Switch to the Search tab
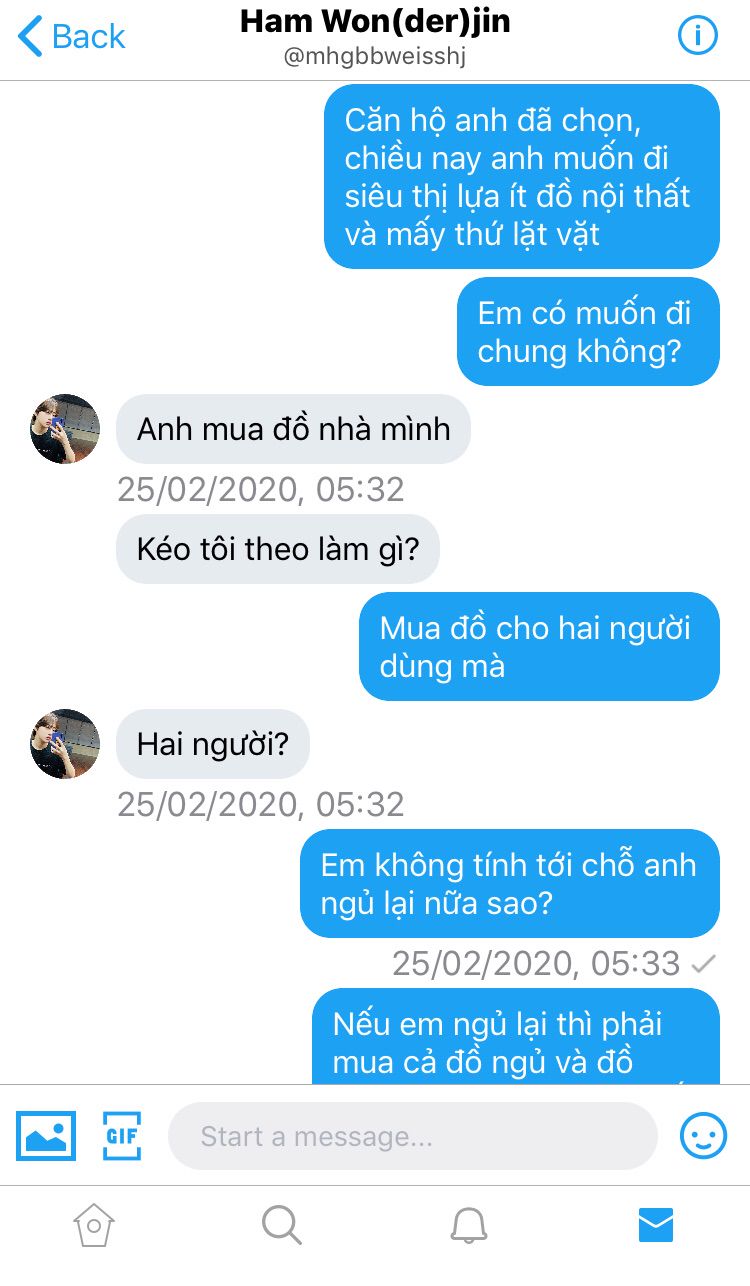750x1286 pixels. click(281, 1223)
